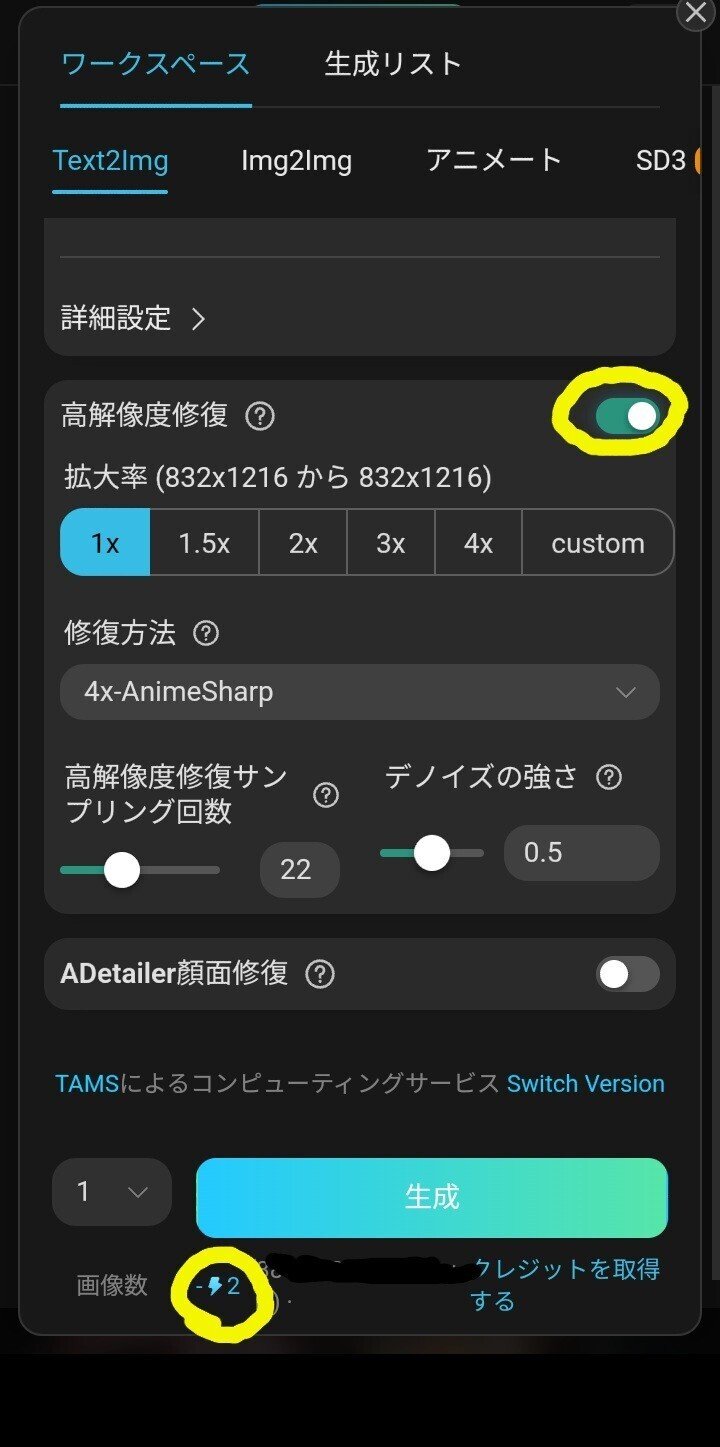The height and width of the screenshot is (1447, 720).
Task: Choose the 2x upscale ratio
Action: (303, 543)
